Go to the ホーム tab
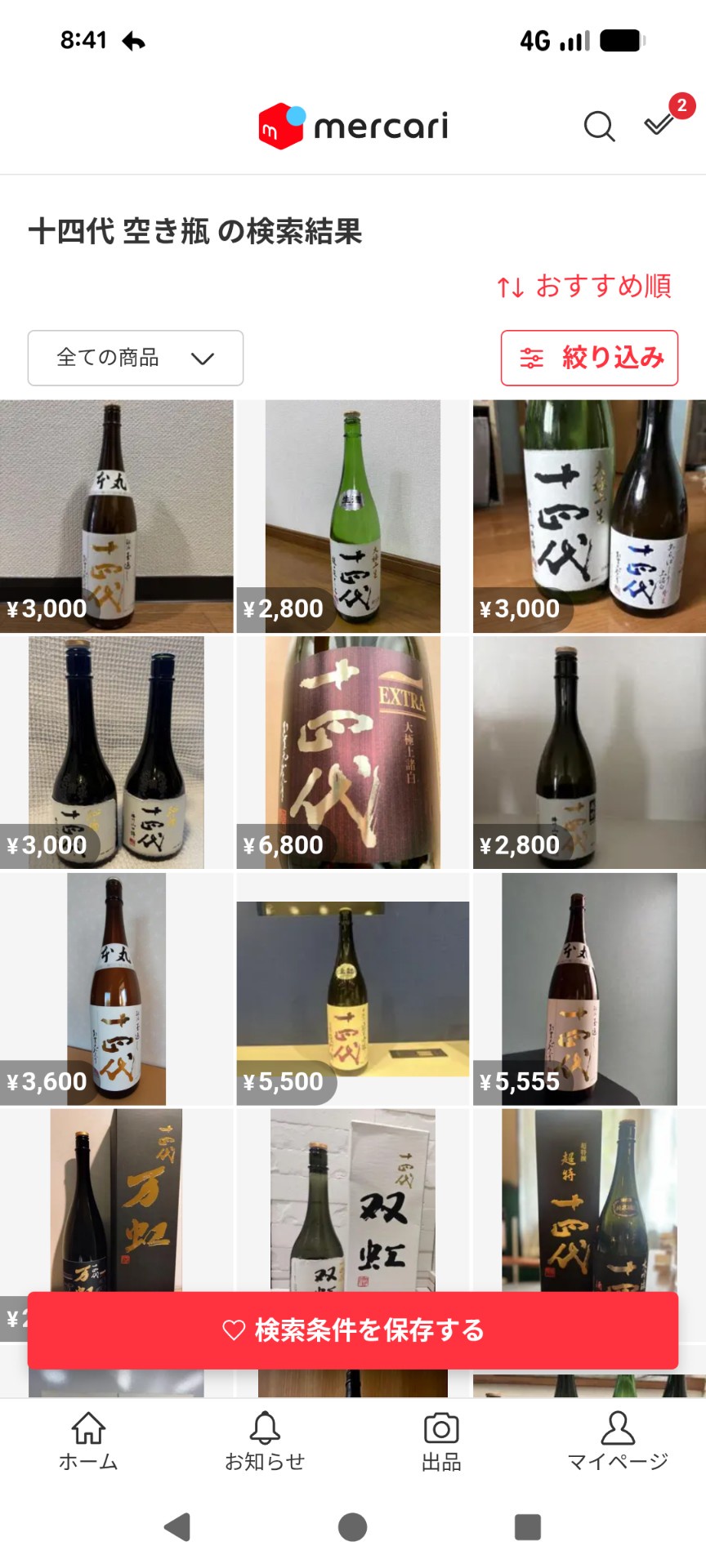This screenshot has height=1568, width=706. coord(88,1441)
